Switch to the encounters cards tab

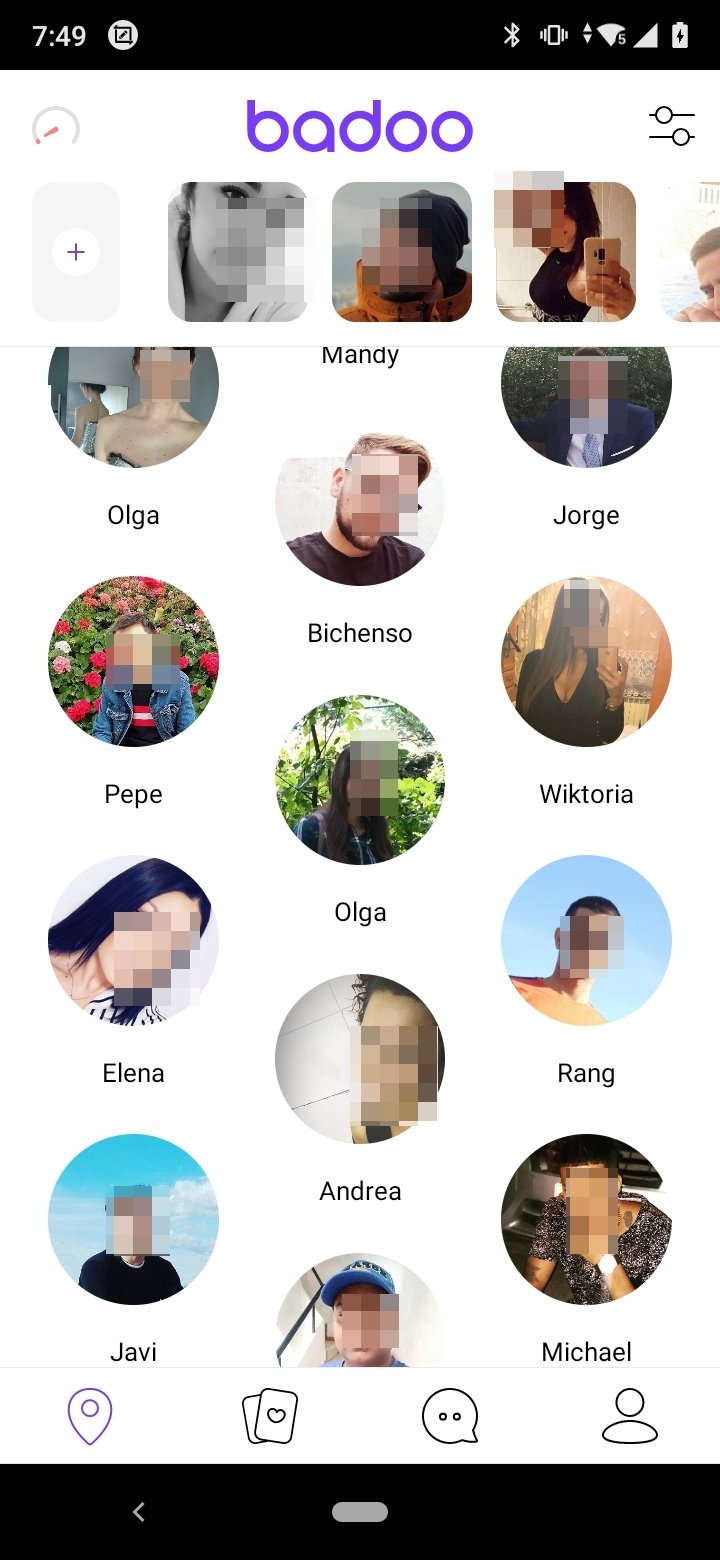click(x=270, y=1416)
